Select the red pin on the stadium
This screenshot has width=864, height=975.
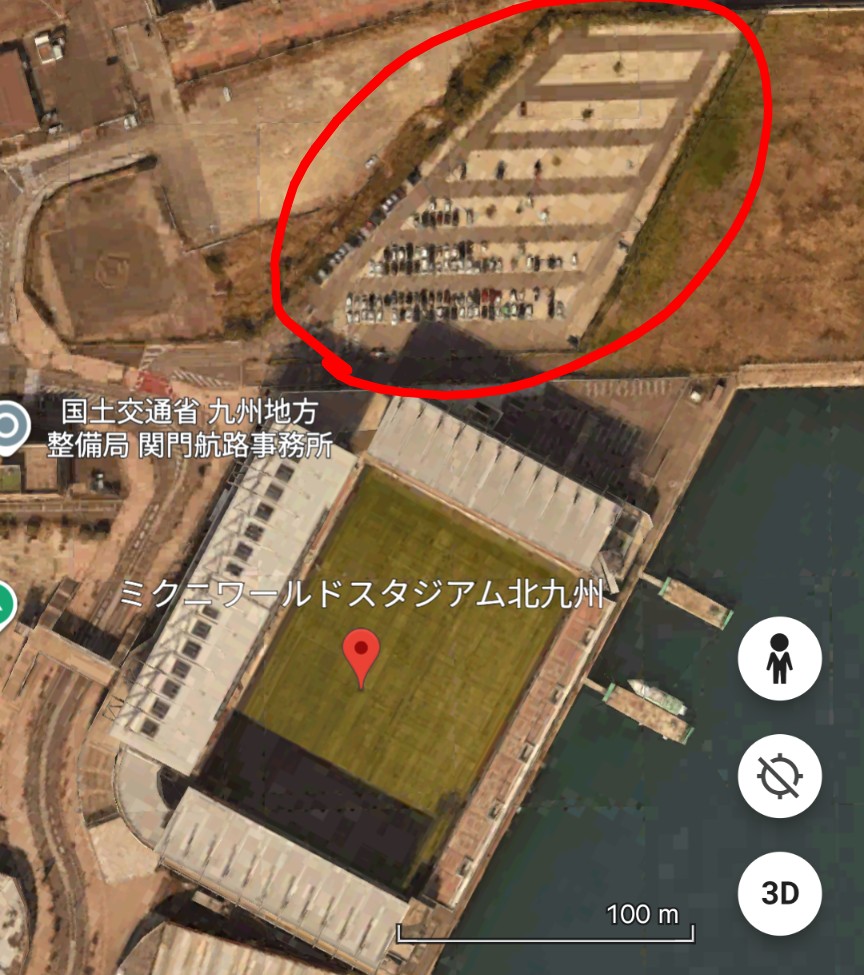click(361, 656)
